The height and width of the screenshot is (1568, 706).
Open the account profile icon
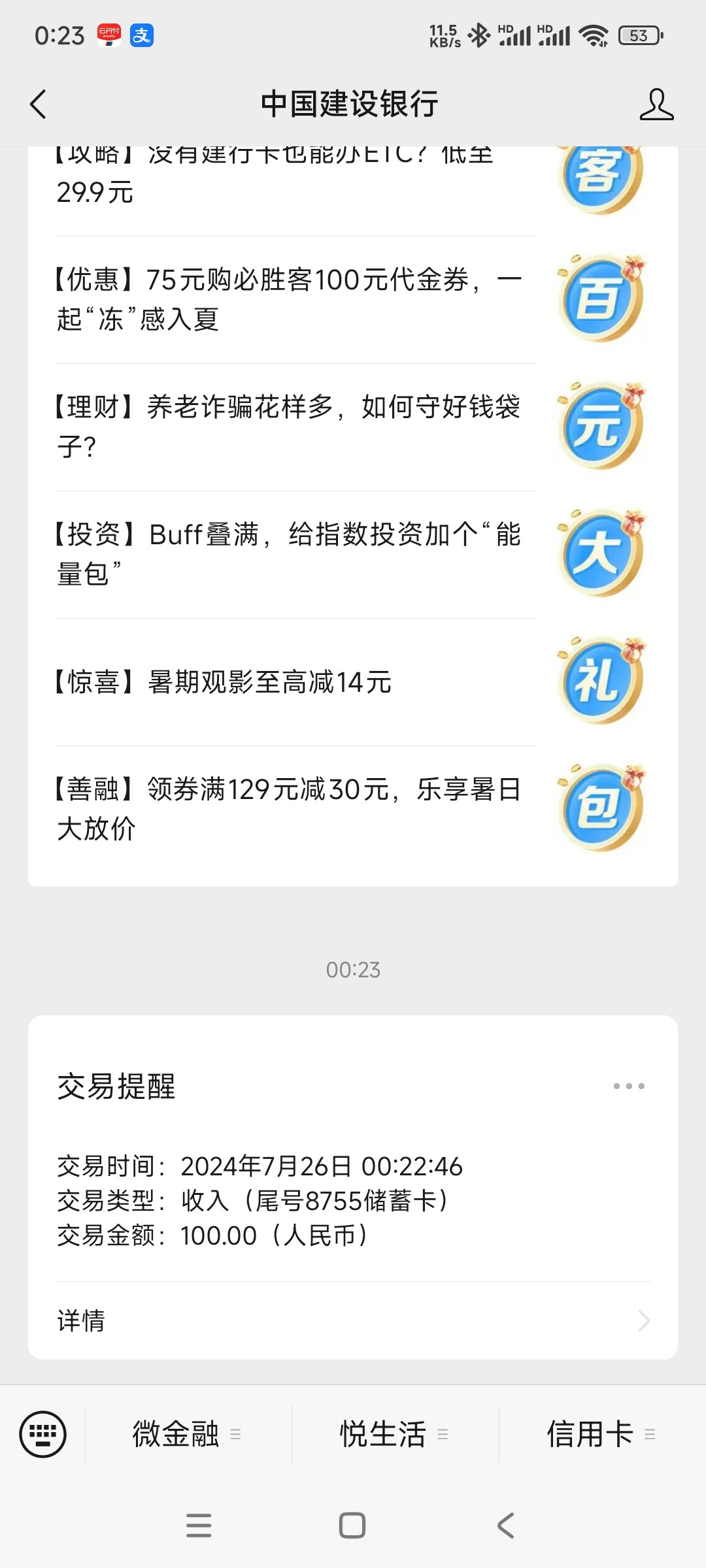656,105
